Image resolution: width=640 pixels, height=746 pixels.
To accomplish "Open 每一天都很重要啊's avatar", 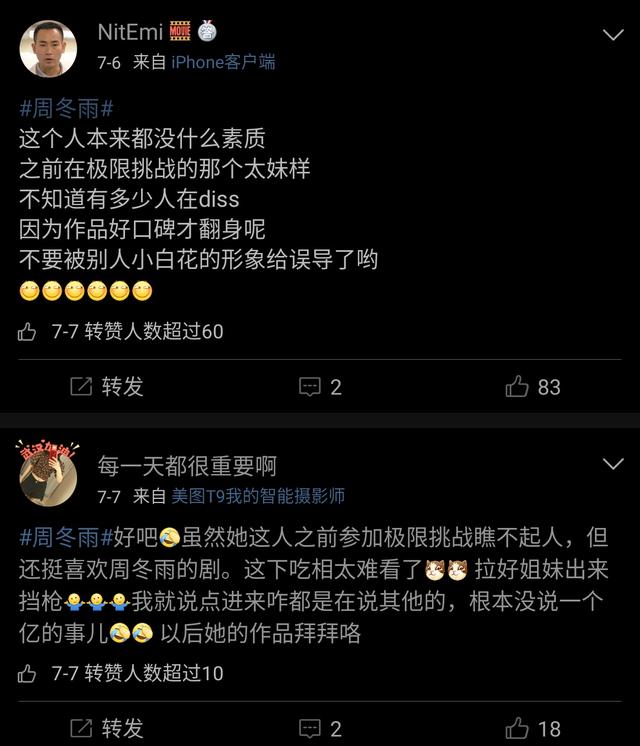I will (x=48, y=476).
